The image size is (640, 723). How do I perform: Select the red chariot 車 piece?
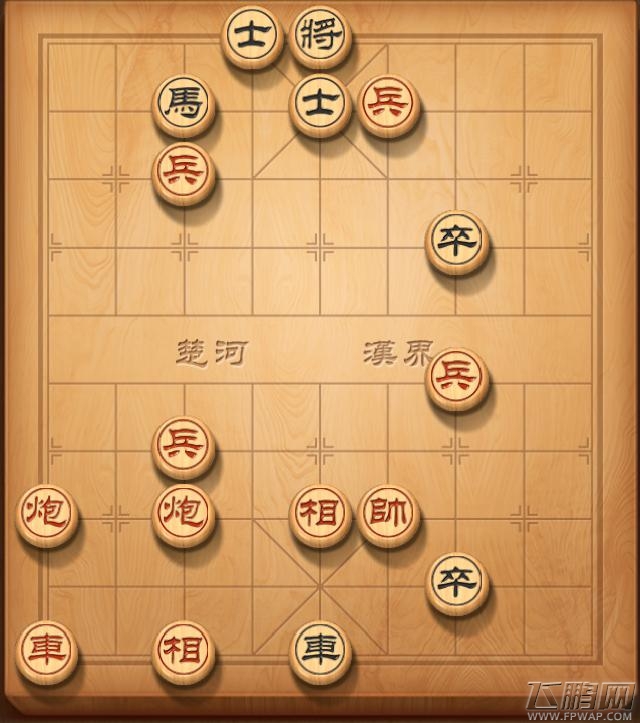[47, 651]
